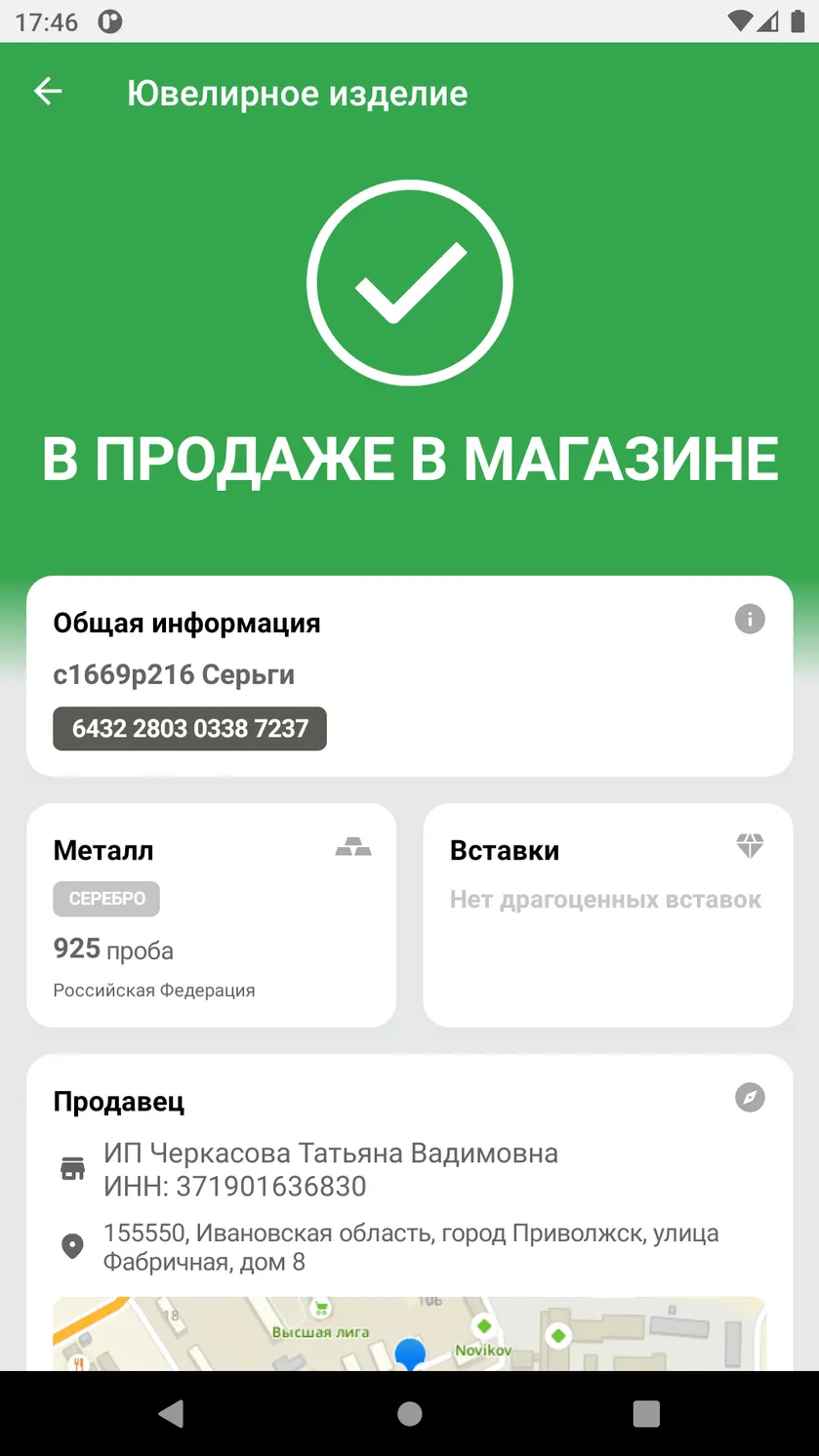
Task: Tap the system home button
Action: tap(410, 1413)
